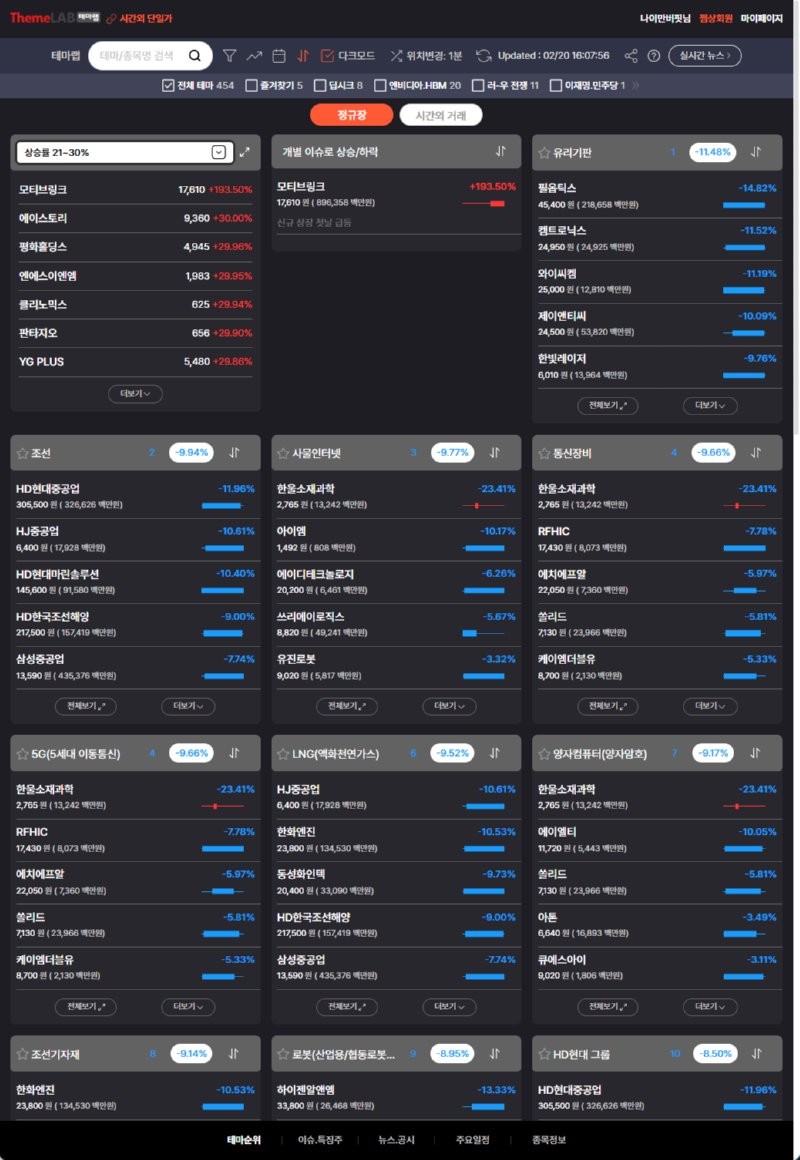Tap 전체보기 under 조선 theme
Image resolution: width=800 pixels, height=1160 pixels.
86,706
